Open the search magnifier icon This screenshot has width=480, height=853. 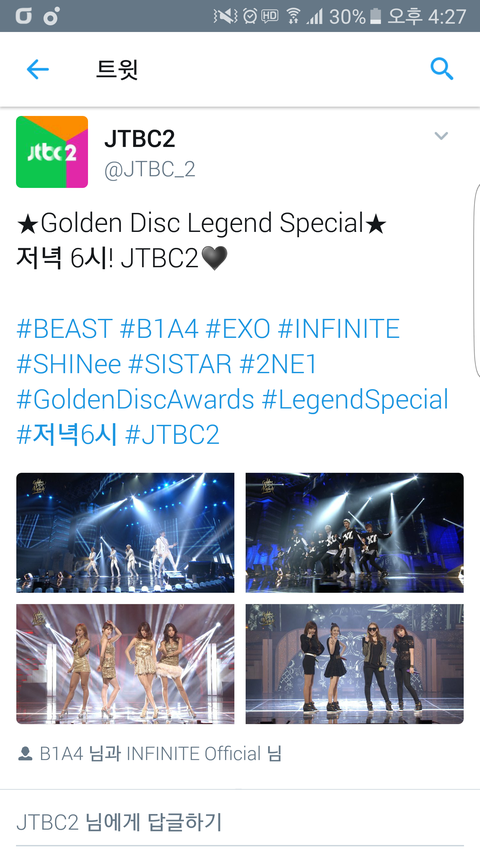tap(441, 69)
